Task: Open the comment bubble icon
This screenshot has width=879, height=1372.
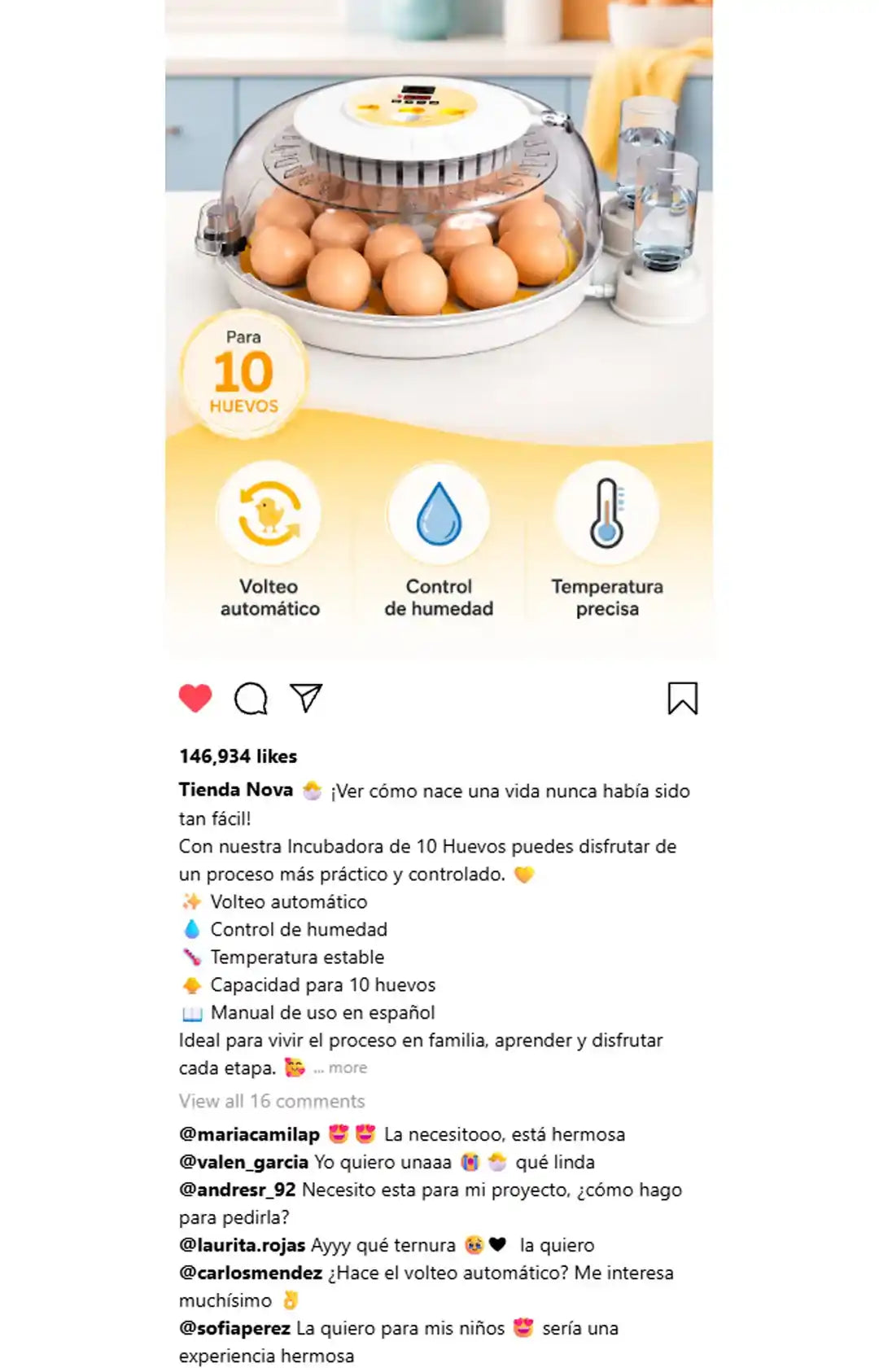Action: click(x=251, y=699)
